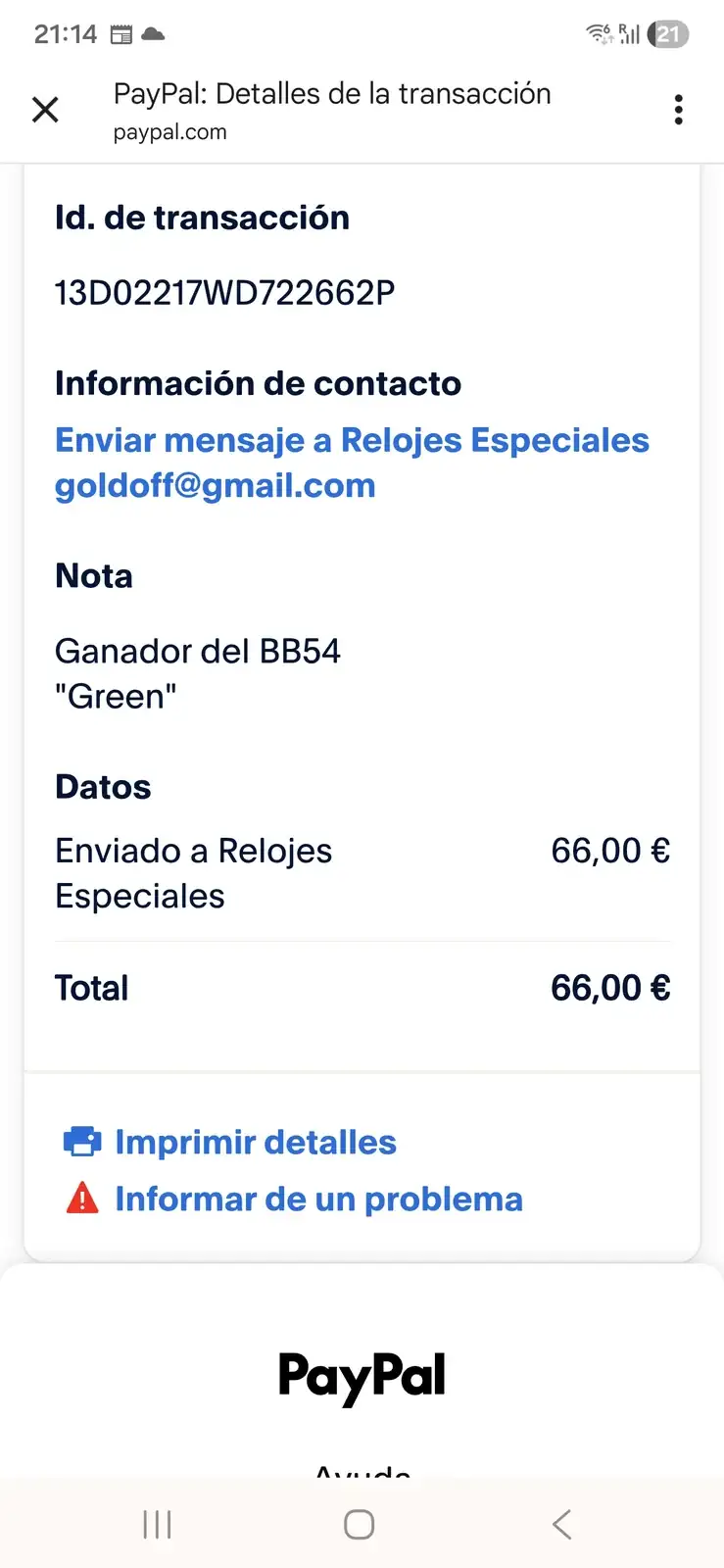
Task: Go to the phone's home screen
Action: [x=360, y=1524]
